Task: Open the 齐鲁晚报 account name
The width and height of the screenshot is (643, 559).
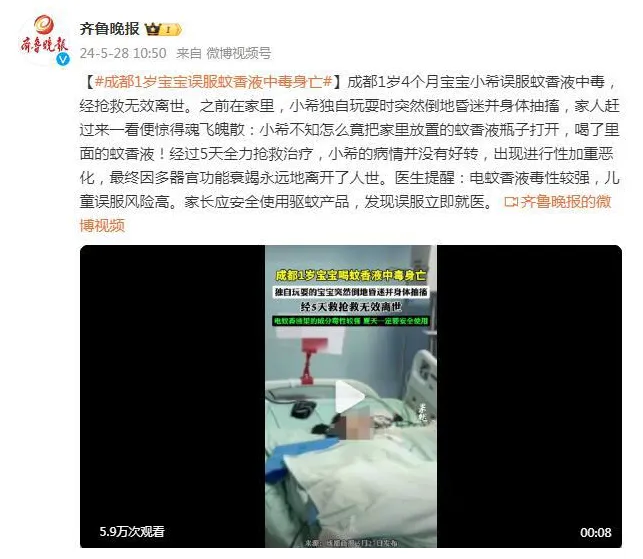Action: tap(111, 28)
